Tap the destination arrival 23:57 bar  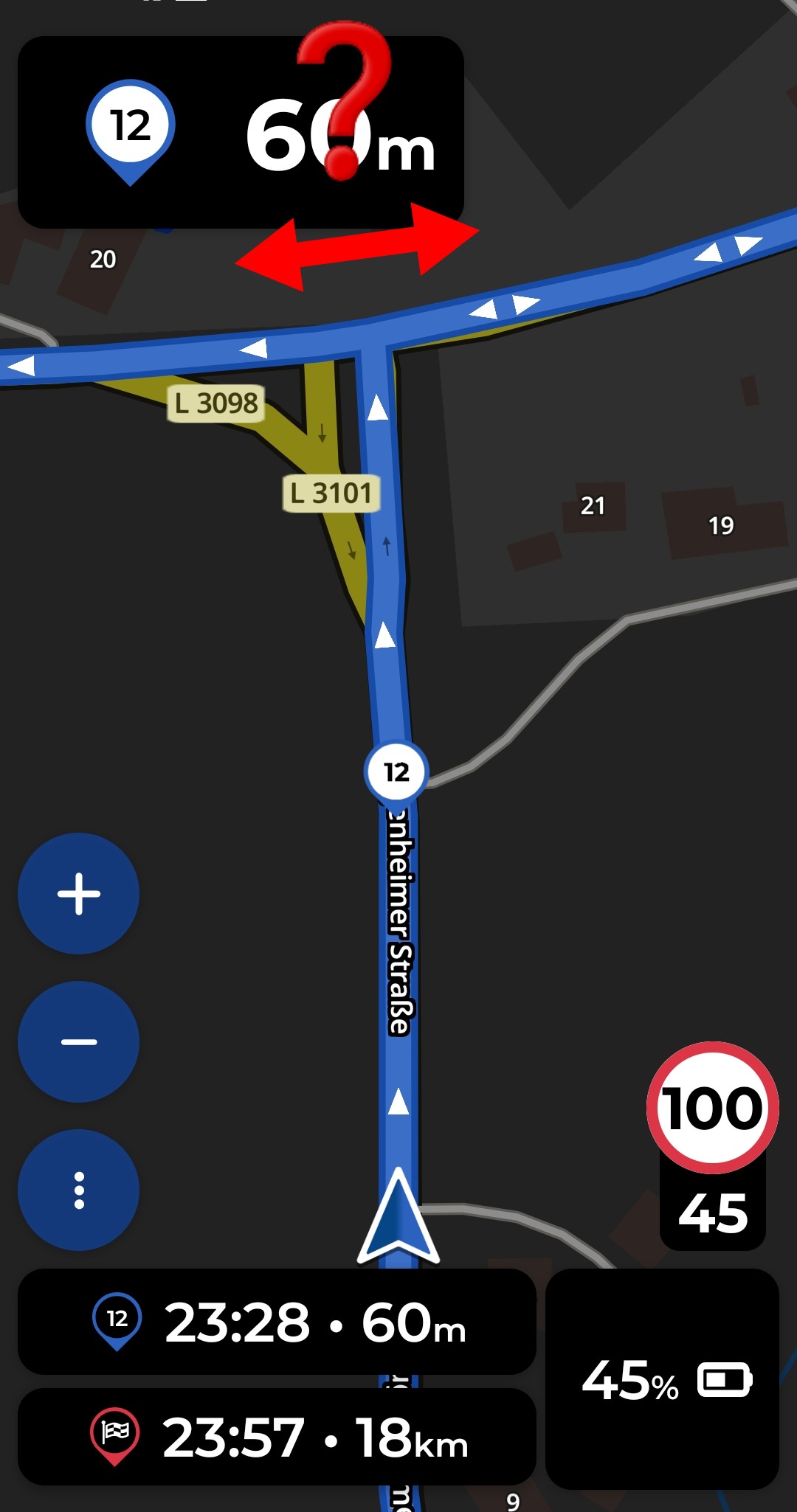pyautogui.click(x=277, y=1437)
